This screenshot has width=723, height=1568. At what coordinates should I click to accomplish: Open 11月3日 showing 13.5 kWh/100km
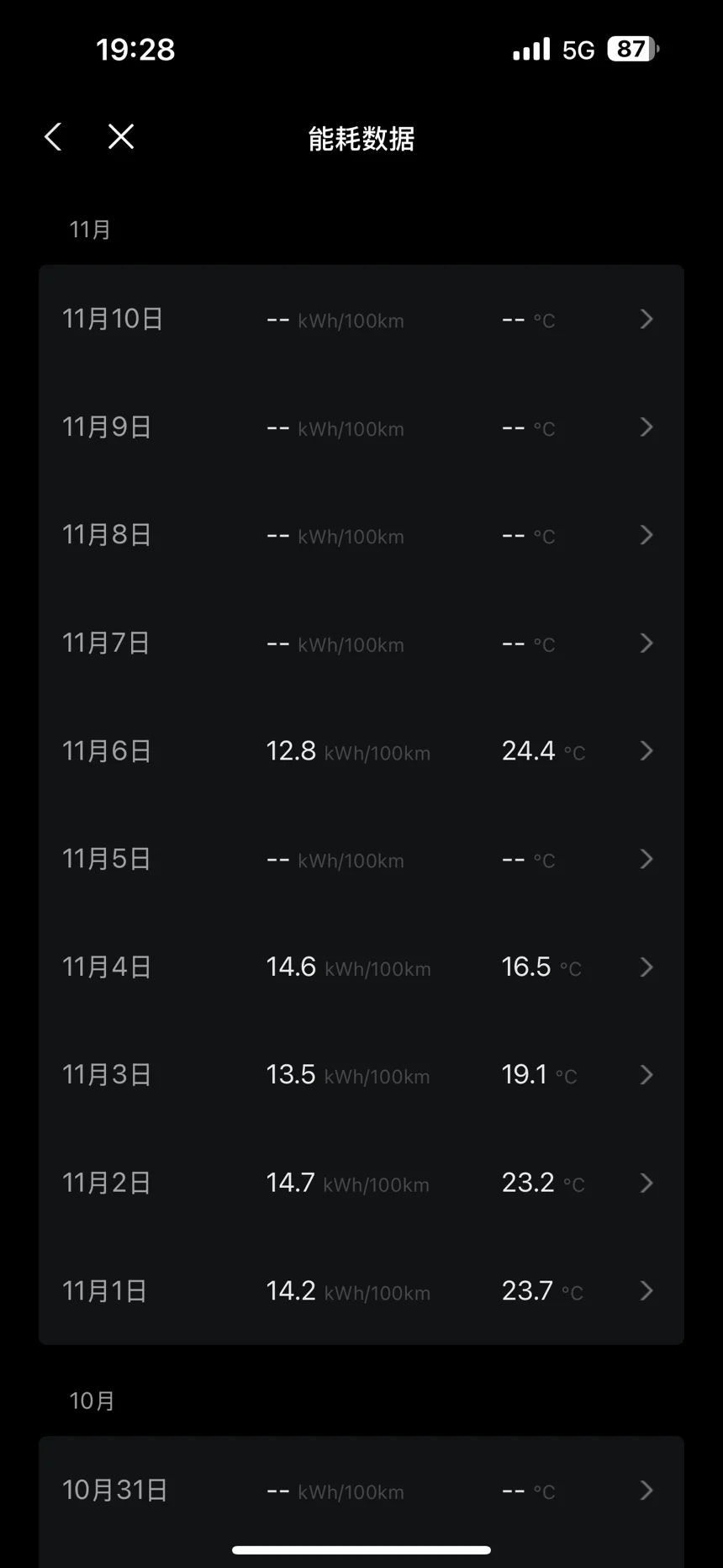[361, 1075]
